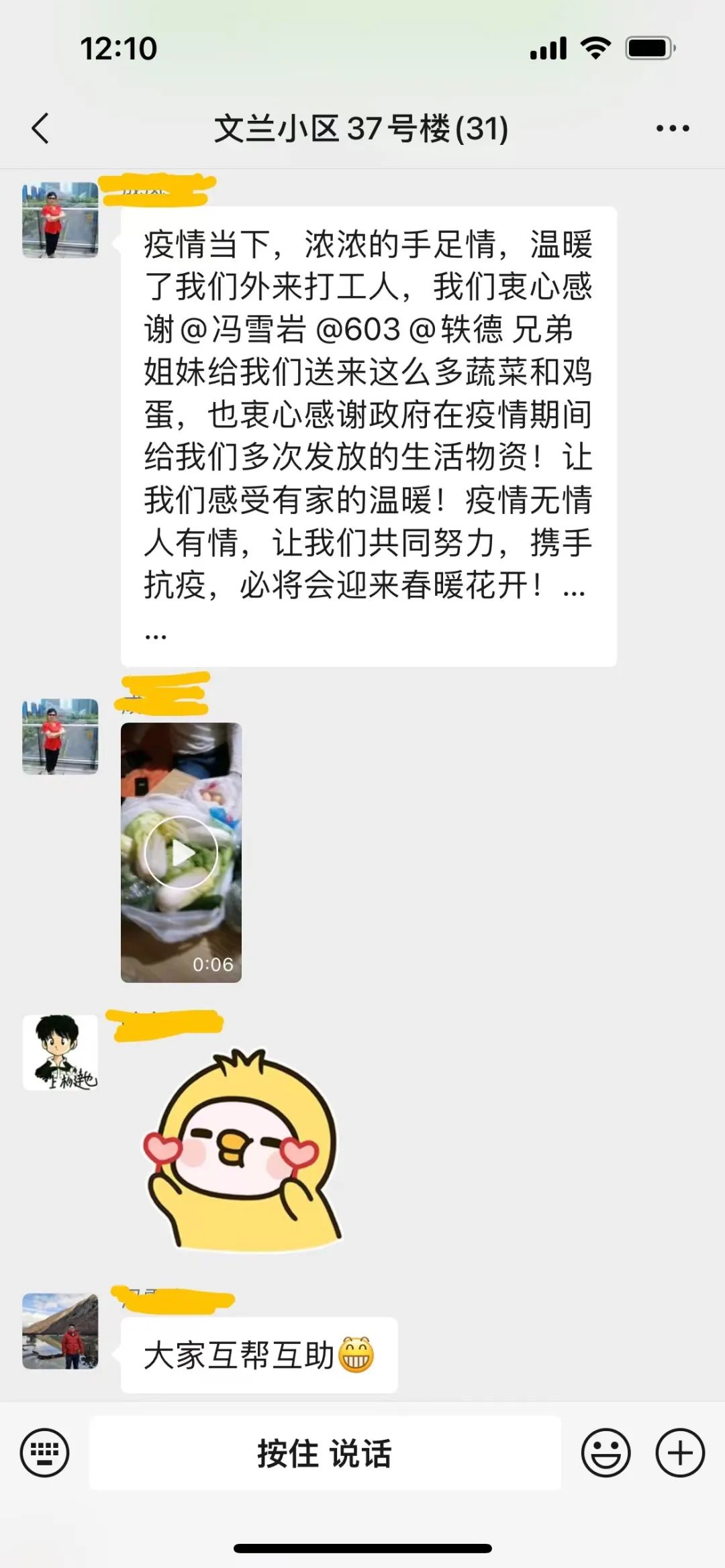The width and height of the screenshot is (725, 1568).
Task: Open the cartoon boy avatar profile
Action: tap(60, 1052)
